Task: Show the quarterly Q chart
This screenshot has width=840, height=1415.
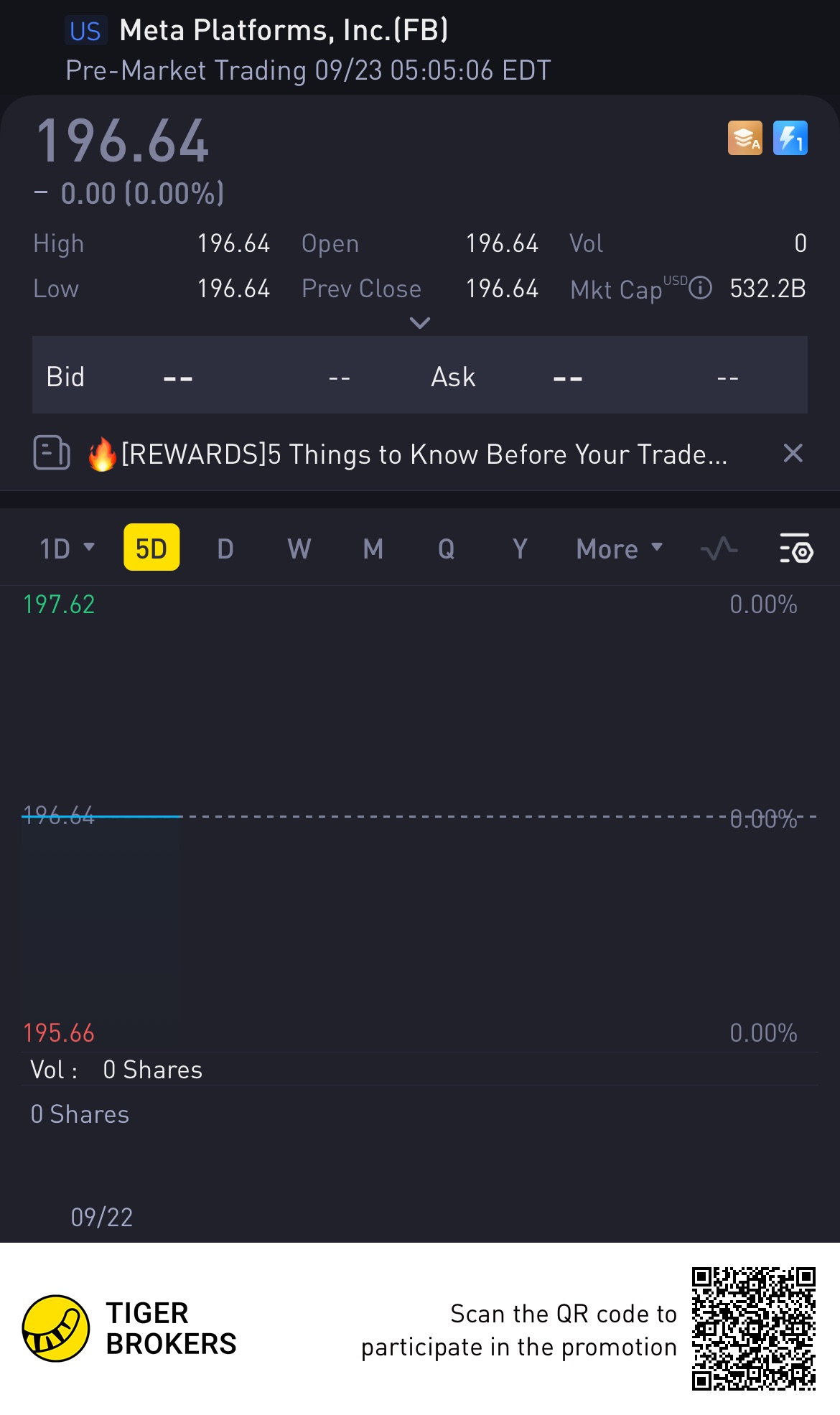Action: pyautogui.click(x=447, y=548)
